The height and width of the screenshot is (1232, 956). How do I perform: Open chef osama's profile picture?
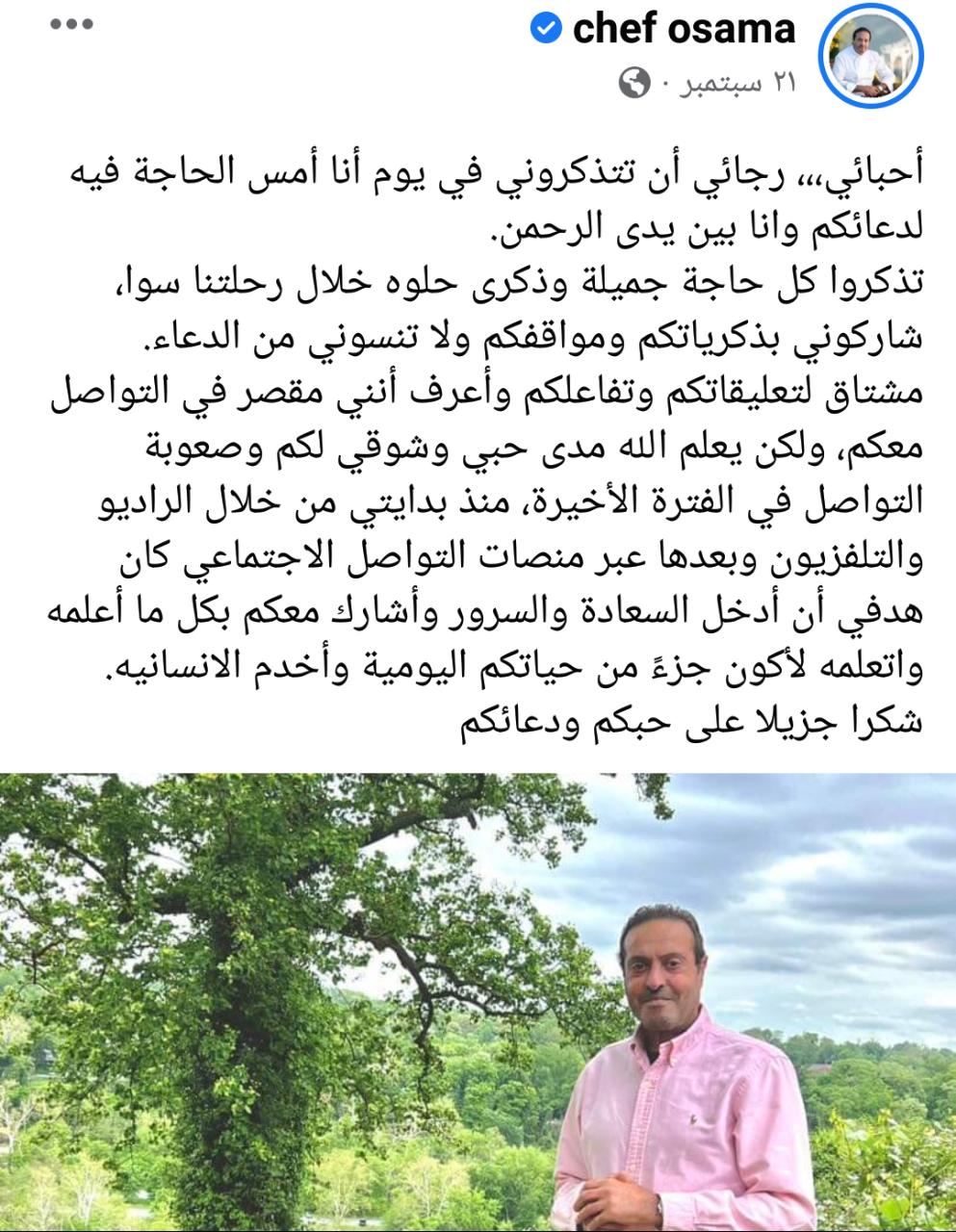point(871,58)
